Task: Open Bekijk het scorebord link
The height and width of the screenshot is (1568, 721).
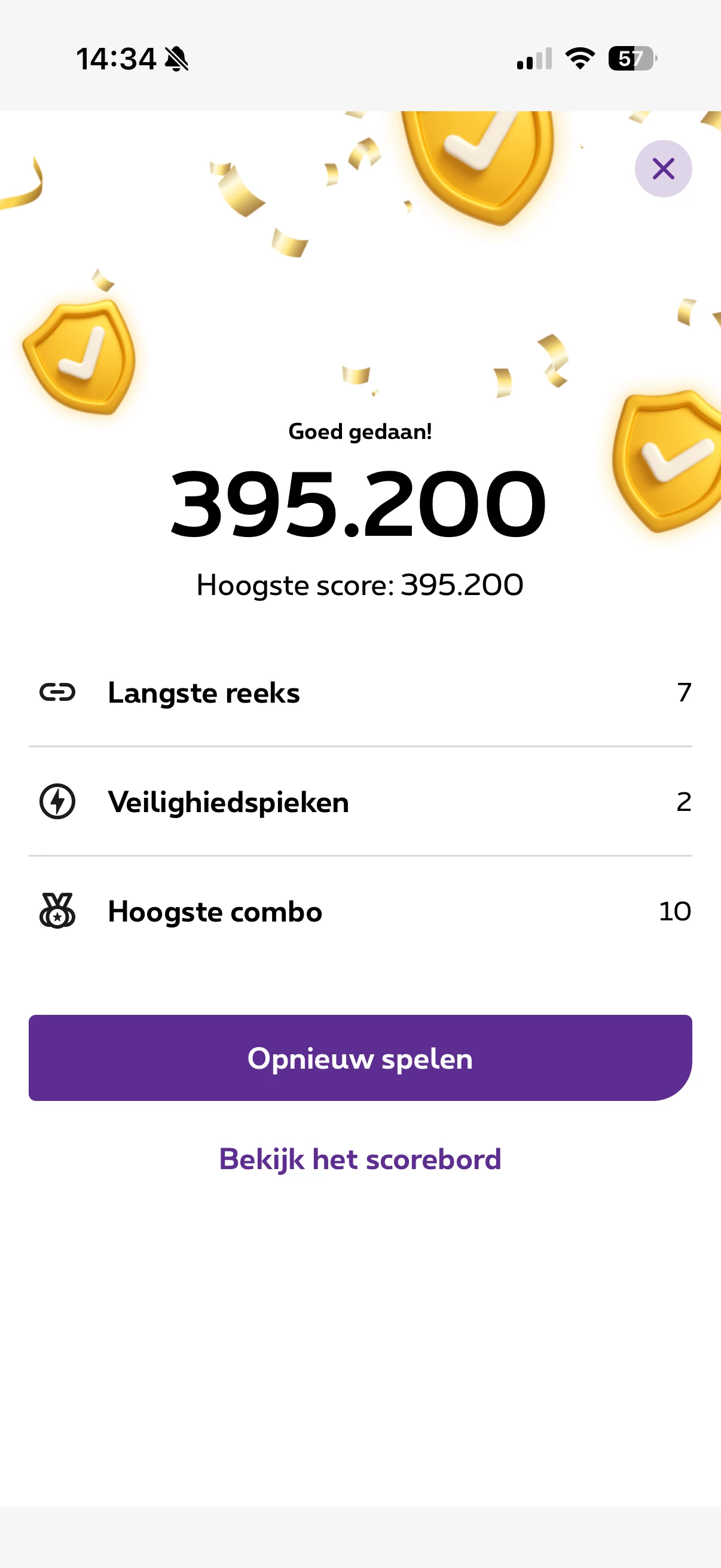Action: coord(360,1159)
